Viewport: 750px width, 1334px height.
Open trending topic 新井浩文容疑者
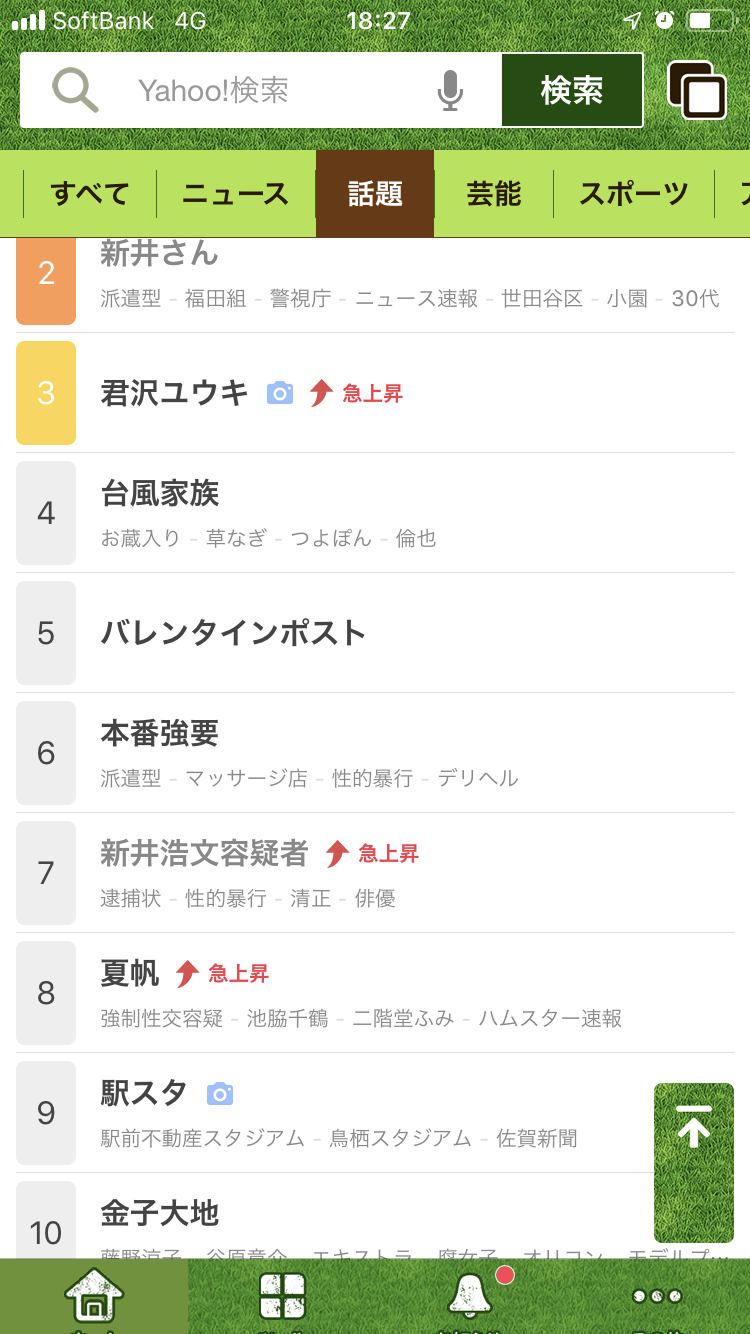coord(375,873)
